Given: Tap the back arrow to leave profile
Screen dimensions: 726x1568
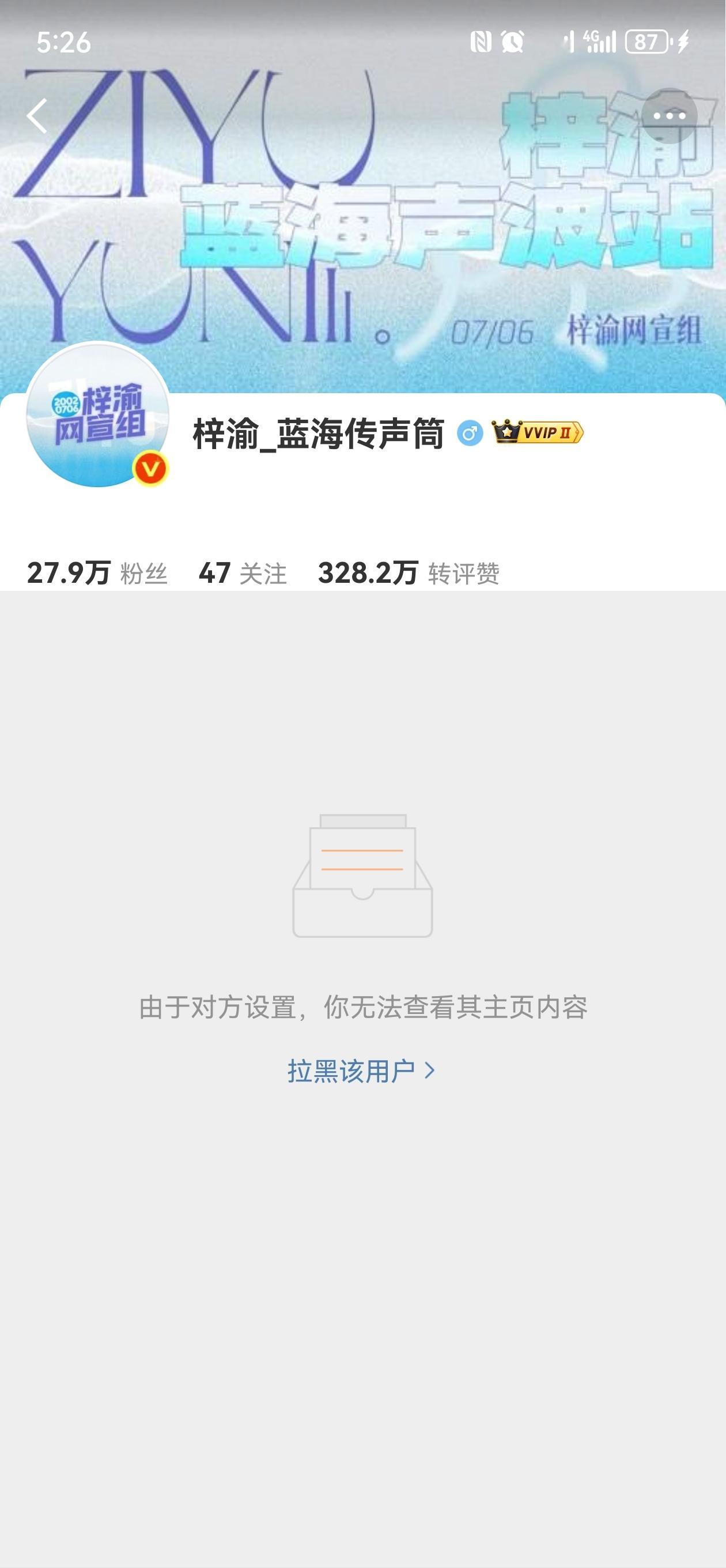Looking at the screenshot, I should point(37,117).
